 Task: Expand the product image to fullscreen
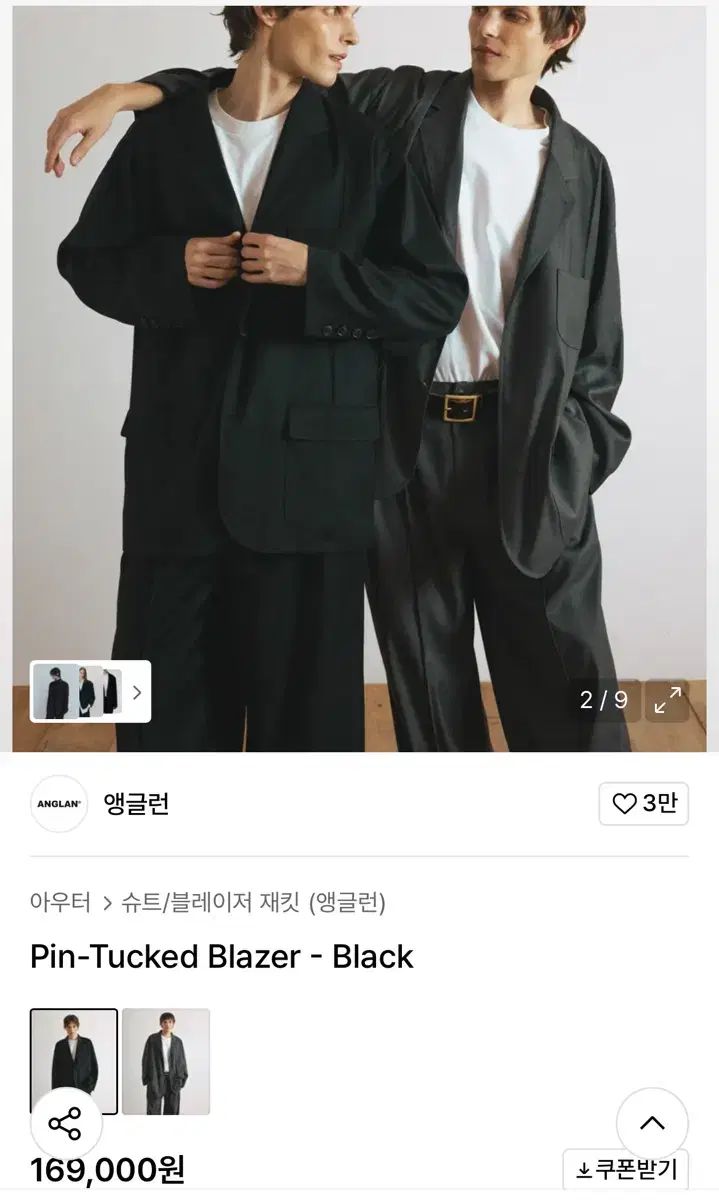666,700
